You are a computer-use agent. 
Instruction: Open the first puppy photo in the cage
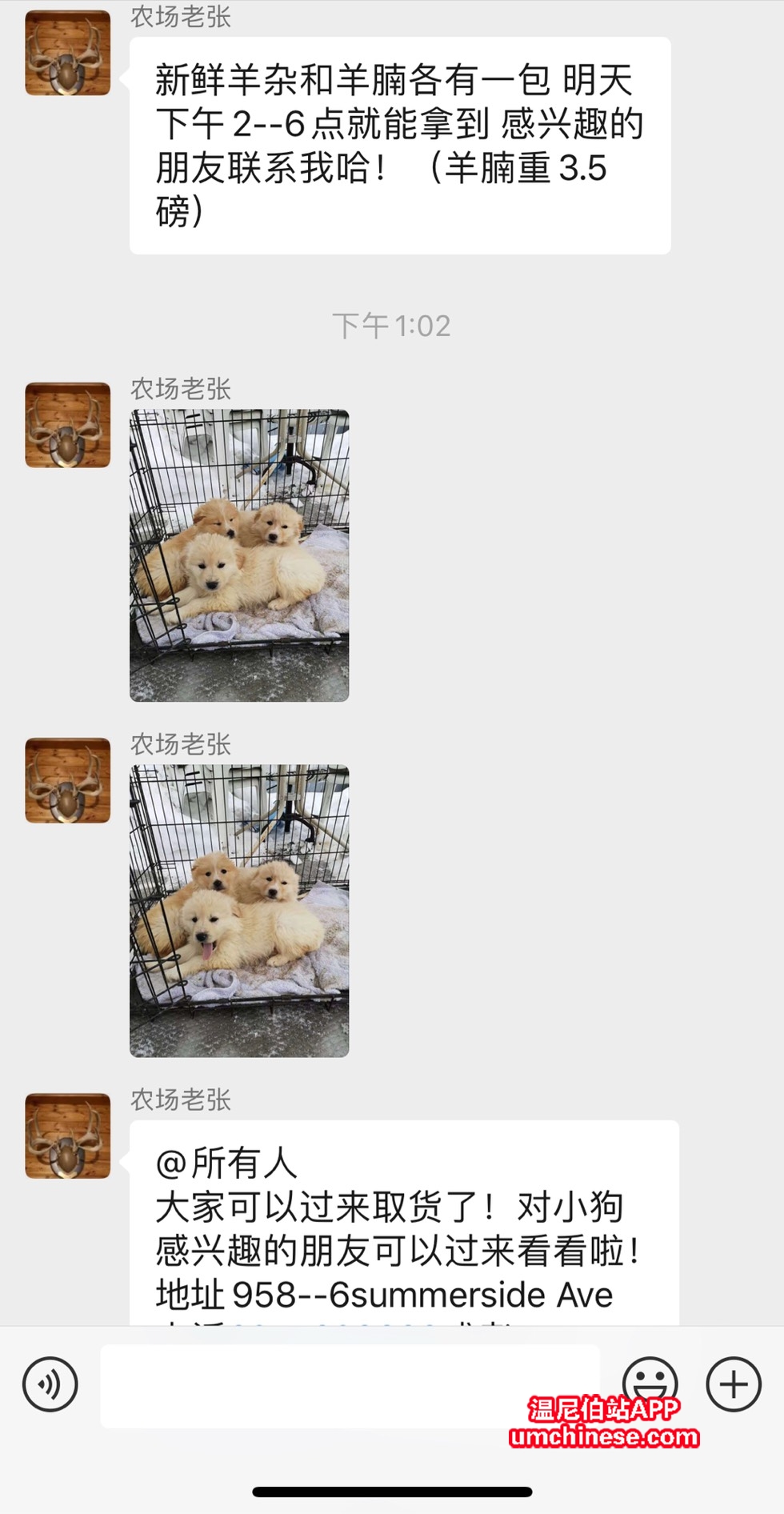tap(239, 555)
